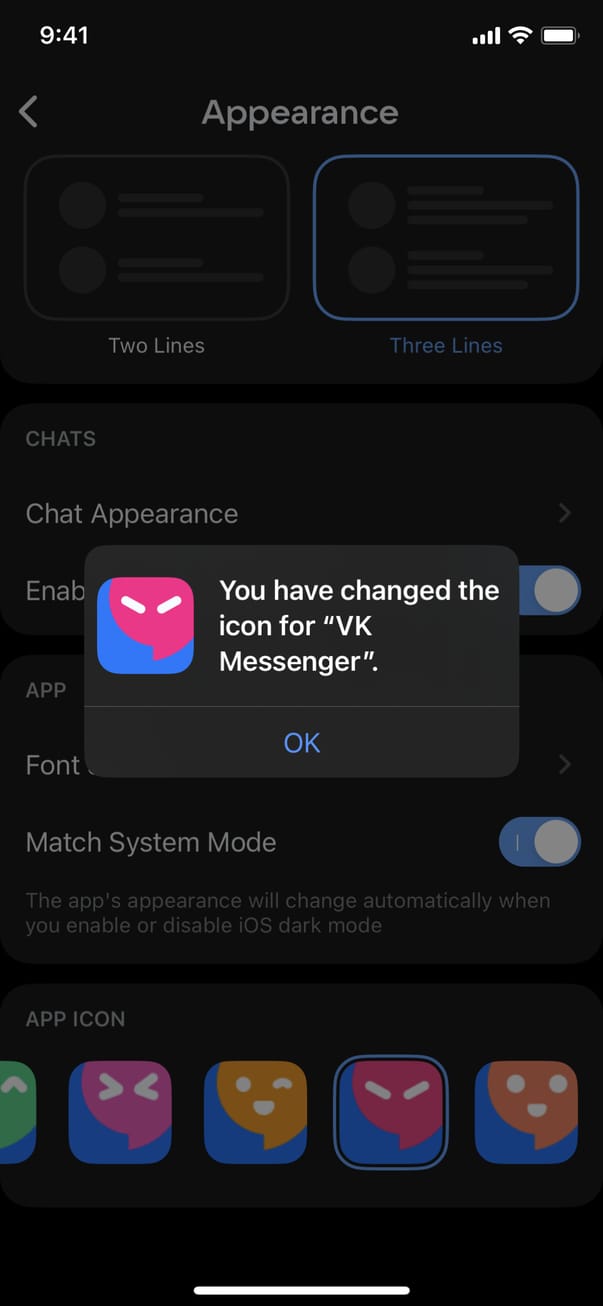Pick the orange winking face app icon
603x1306 pixels.
(x=255, y=1112)
